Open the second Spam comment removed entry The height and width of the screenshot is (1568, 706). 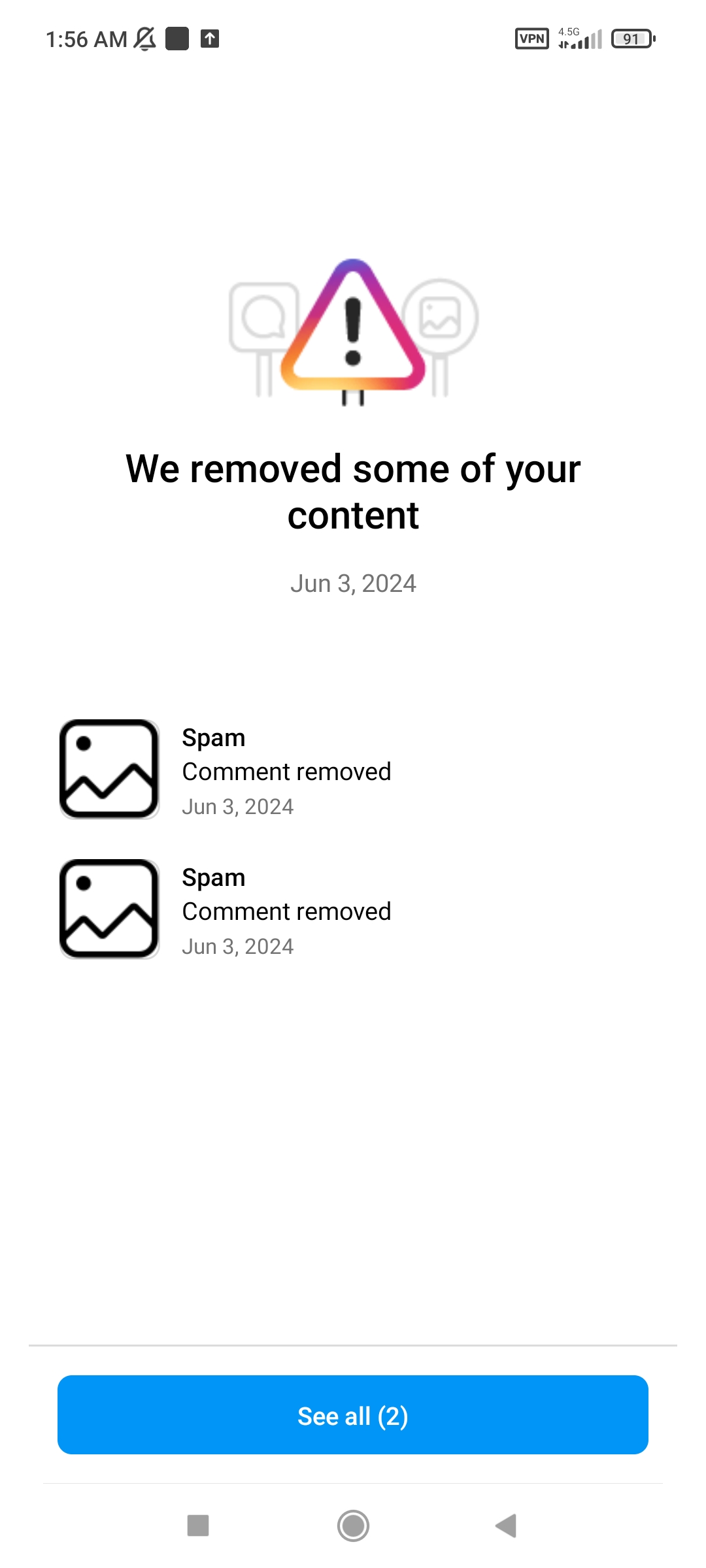pos(286,911)
